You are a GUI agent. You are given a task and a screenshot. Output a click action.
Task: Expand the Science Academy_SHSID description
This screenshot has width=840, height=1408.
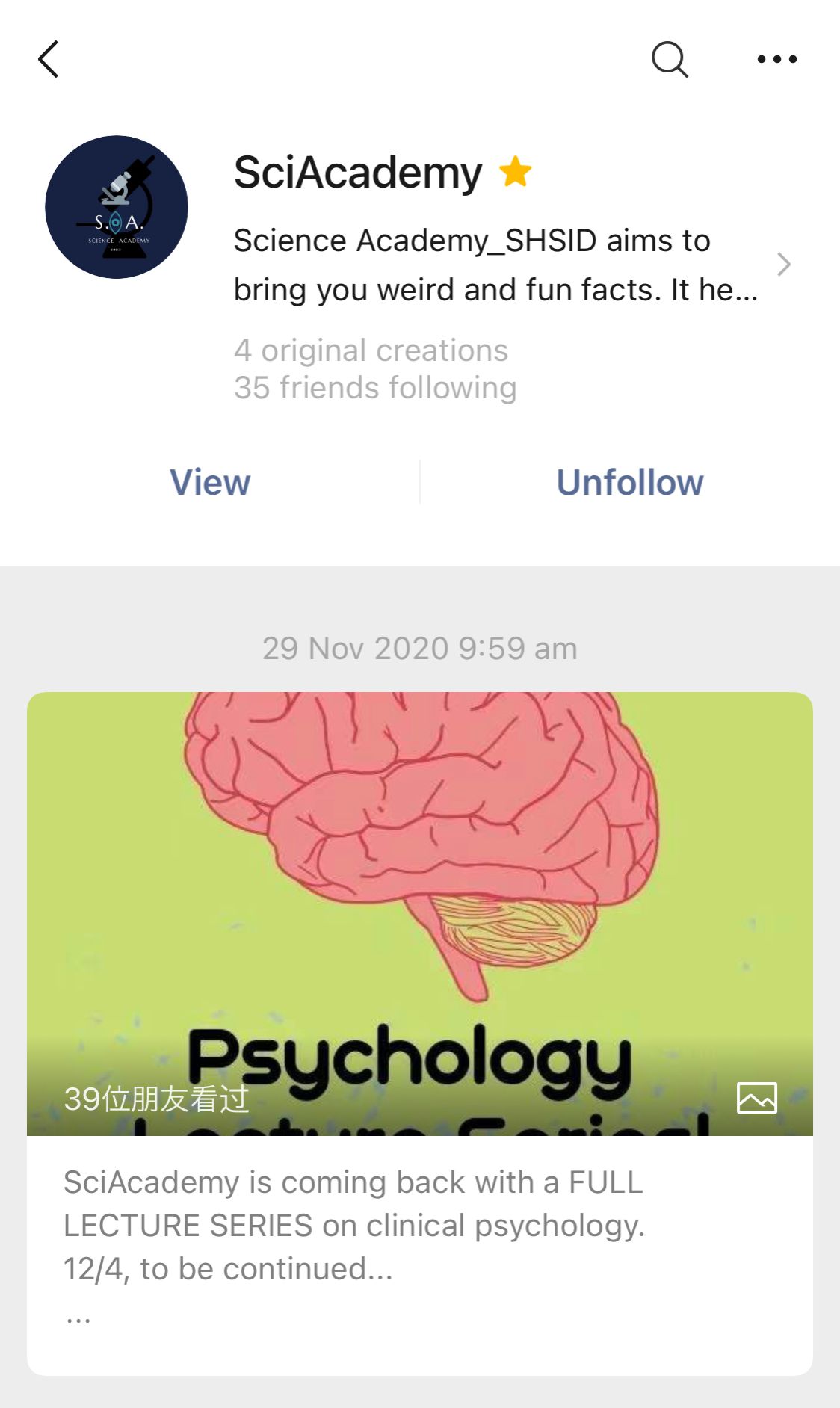(x=512, y=265)
